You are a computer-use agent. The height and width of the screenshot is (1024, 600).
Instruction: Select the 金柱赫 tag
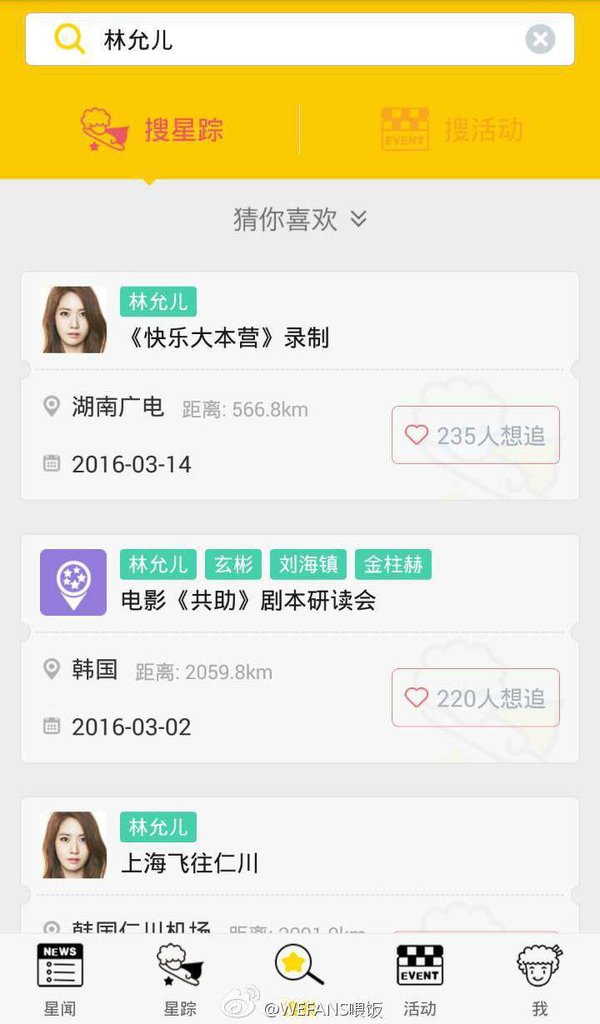point(393,564)
